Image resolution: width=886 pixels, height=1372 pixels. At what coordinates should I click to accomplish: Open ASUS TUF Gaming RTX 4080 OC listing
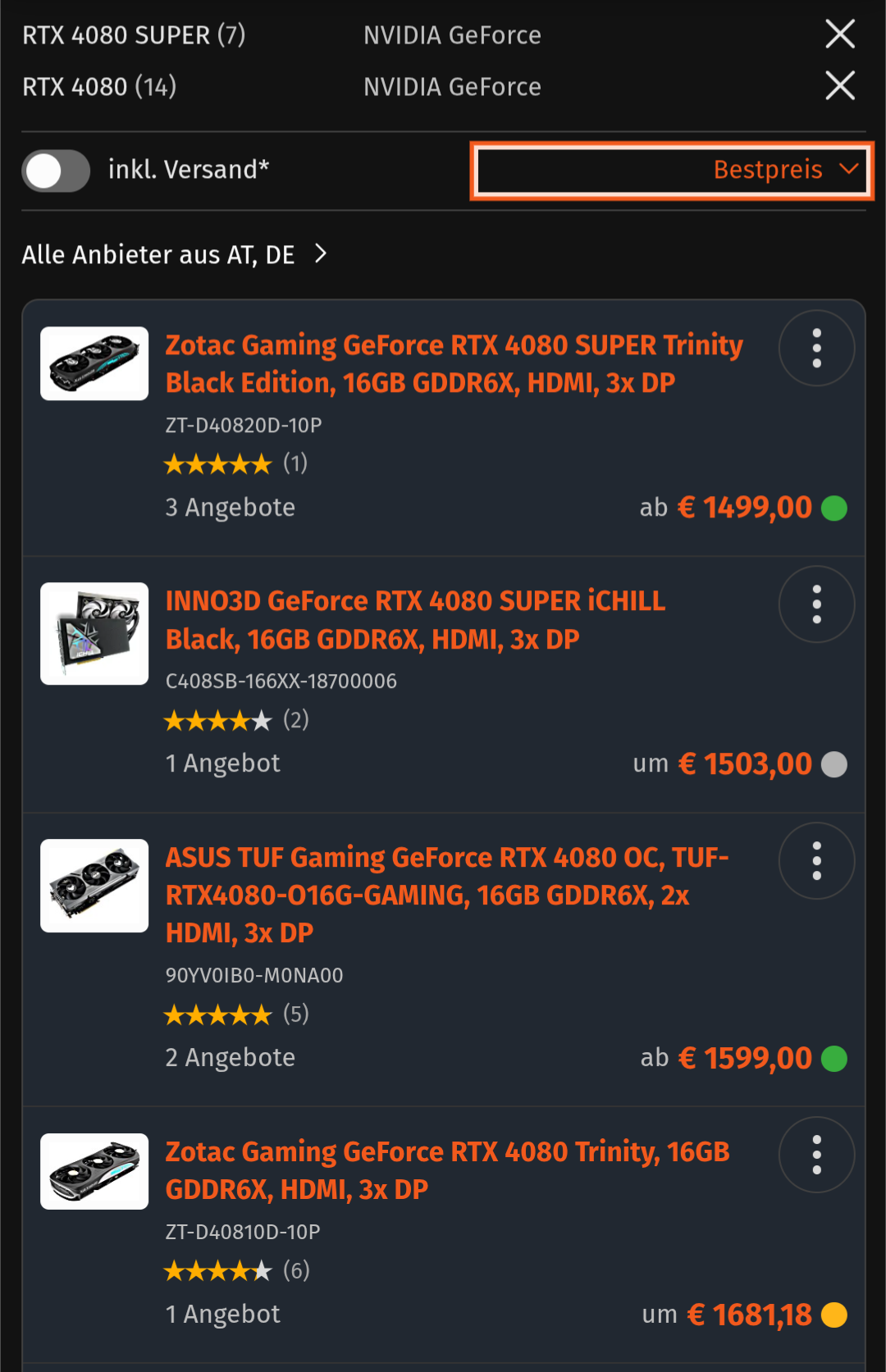pyautogui.click(x=447, y=895)
